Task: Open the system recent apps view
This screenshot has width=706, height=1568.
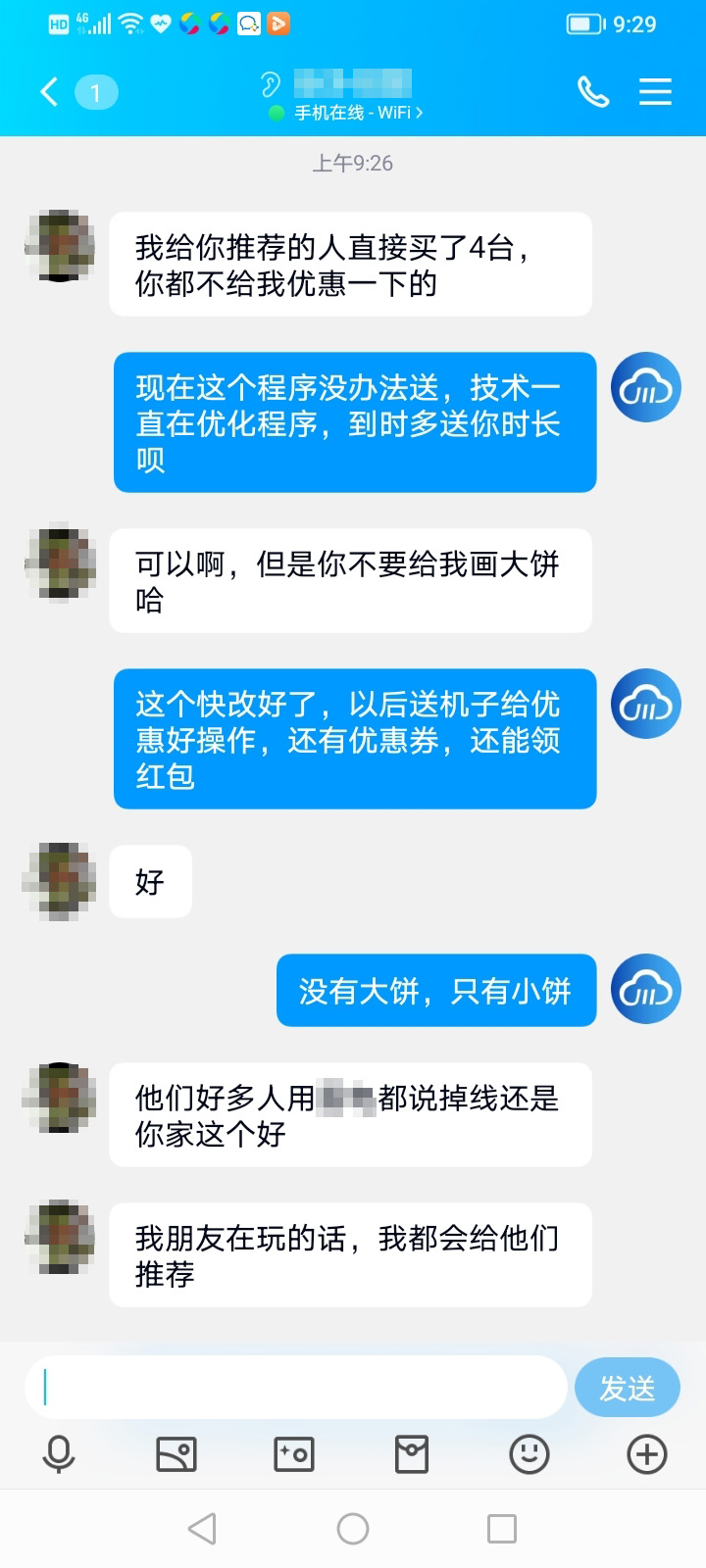Action: (502, 1529)
